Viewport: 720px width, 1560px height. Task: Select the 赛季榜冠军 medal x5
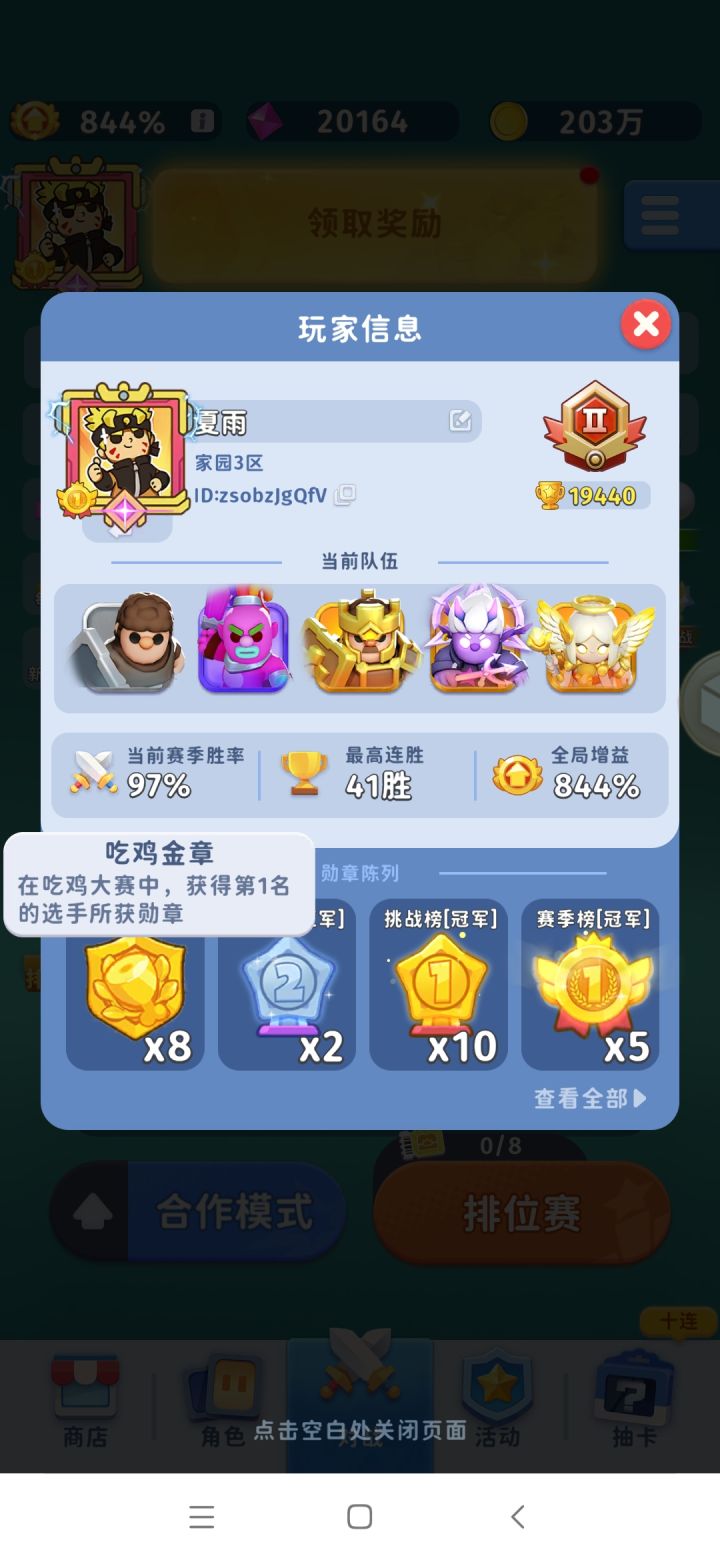[591, 985]
